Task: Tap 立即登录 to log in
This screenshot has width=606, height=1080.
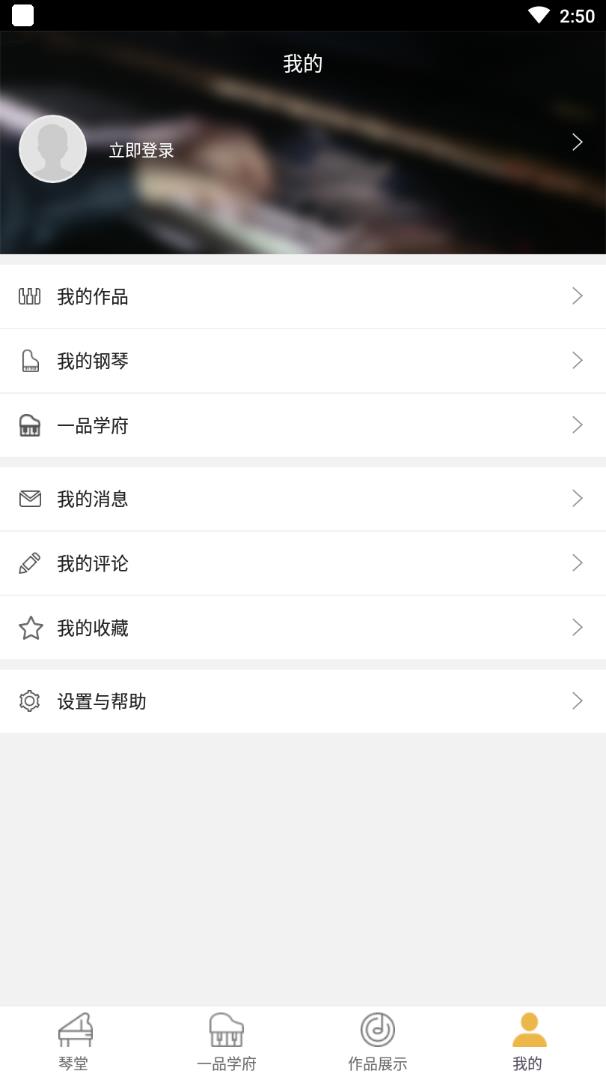Action: pos(141,150)
